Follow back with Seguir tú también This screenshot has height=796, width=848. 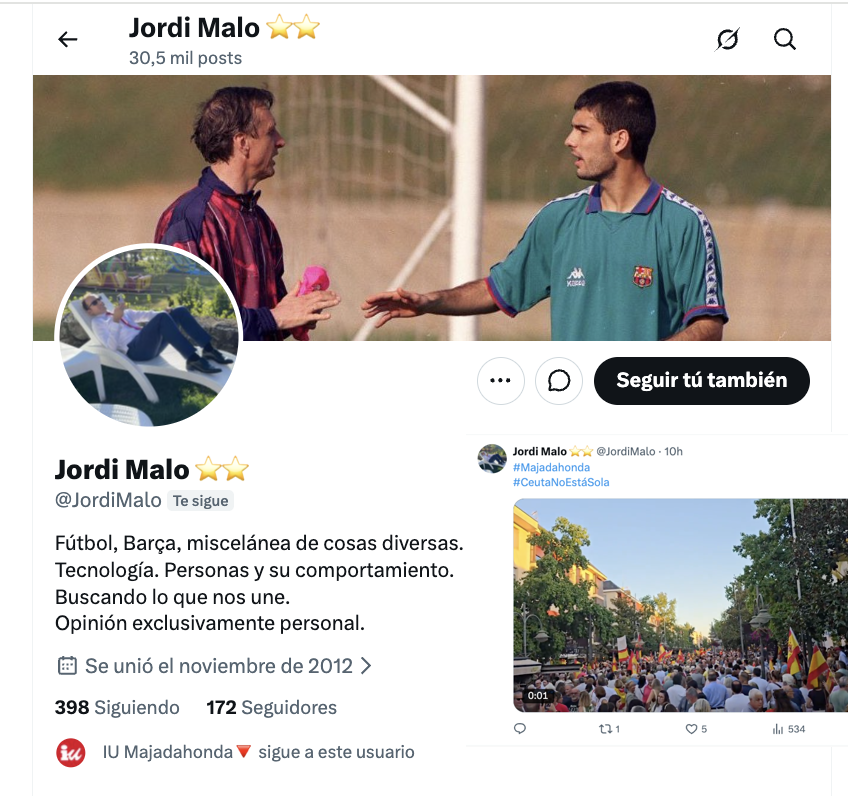pos(701,381)
